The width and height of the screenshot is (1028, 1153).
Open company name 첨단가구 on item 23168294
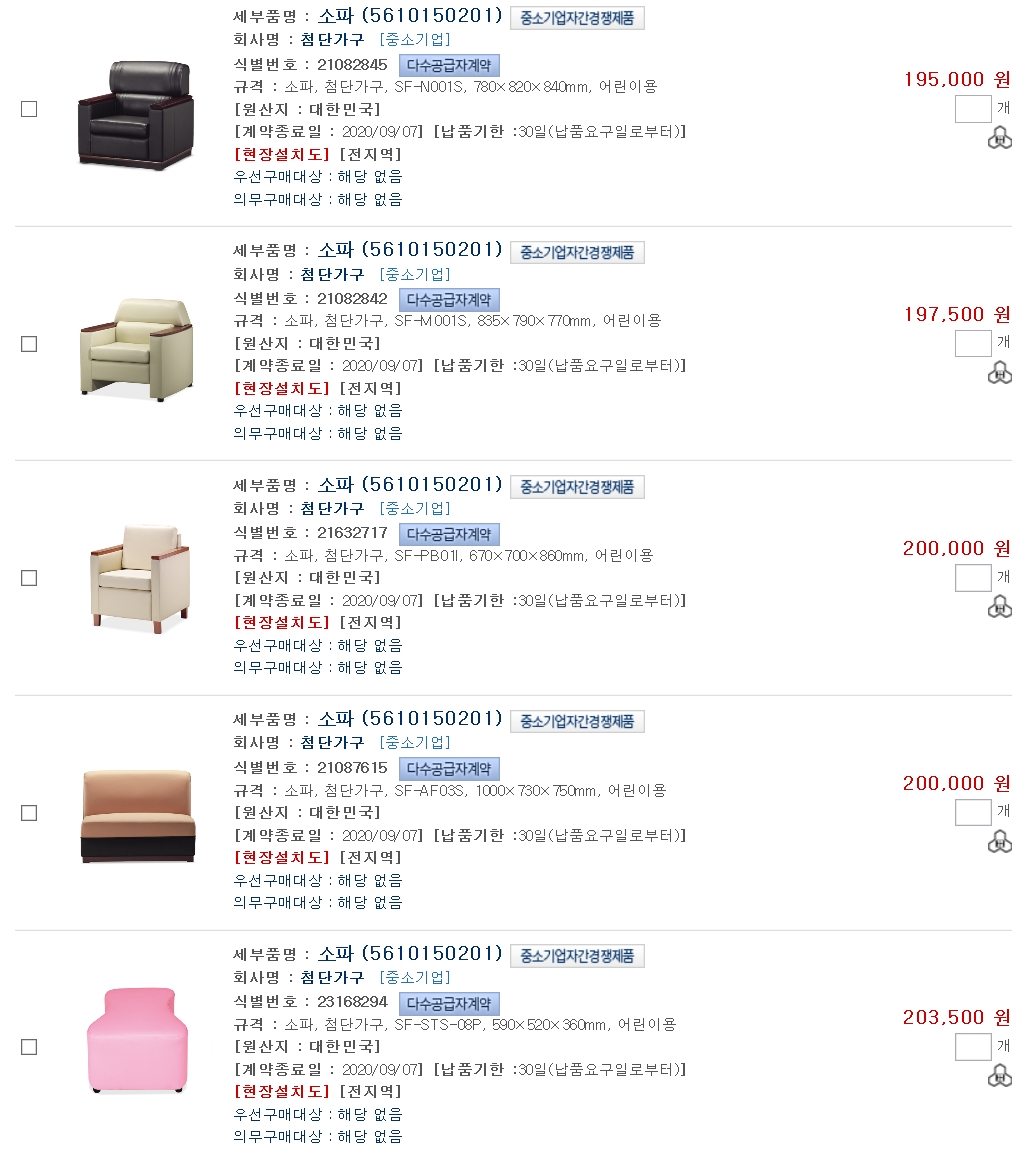pos(333,977)
